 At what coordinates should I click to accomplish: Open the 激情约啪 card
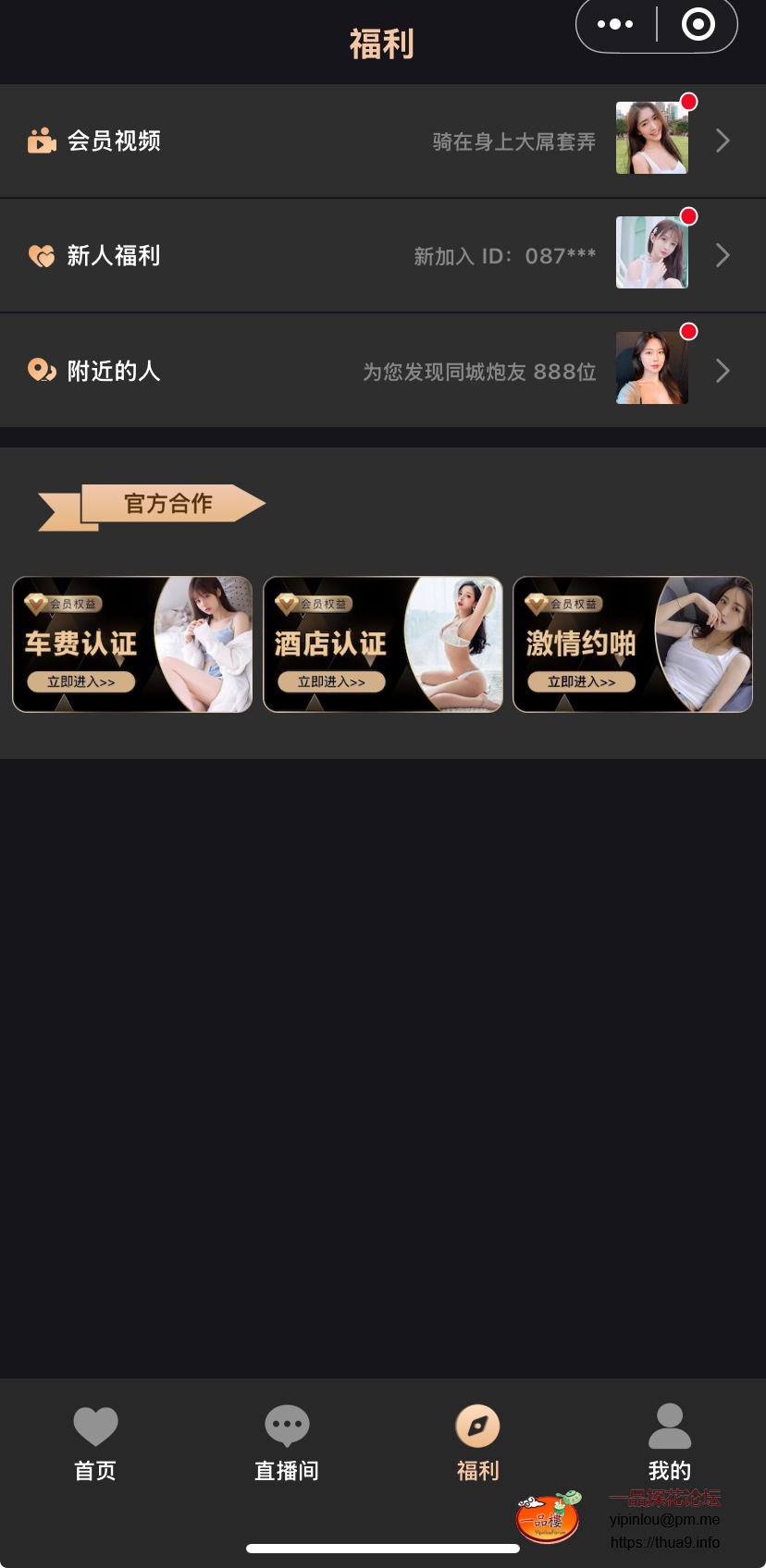pos(633,644)
